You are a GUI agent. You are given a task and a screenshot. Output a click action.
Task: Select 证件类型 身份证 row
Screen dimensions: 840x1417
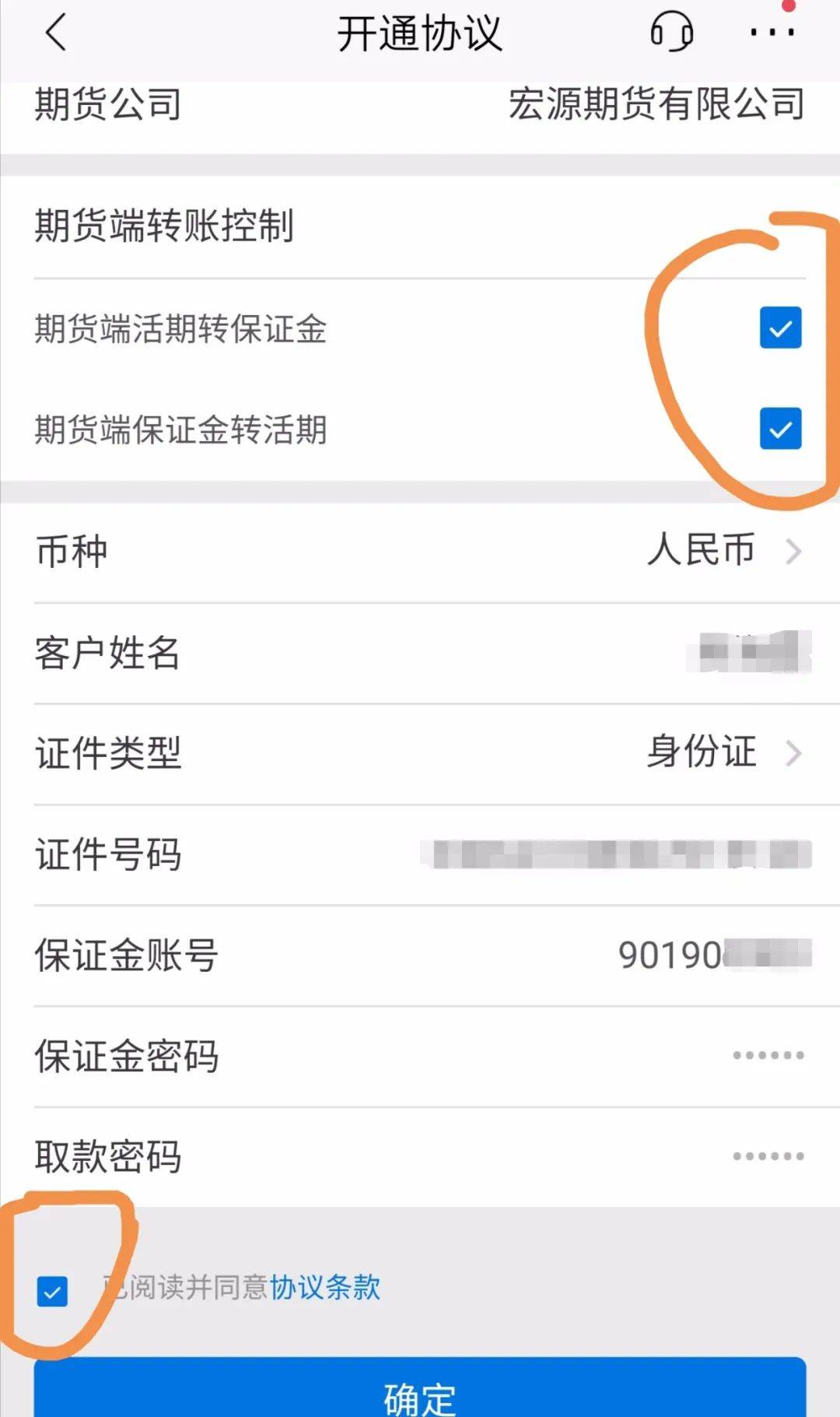coord(723,752)
